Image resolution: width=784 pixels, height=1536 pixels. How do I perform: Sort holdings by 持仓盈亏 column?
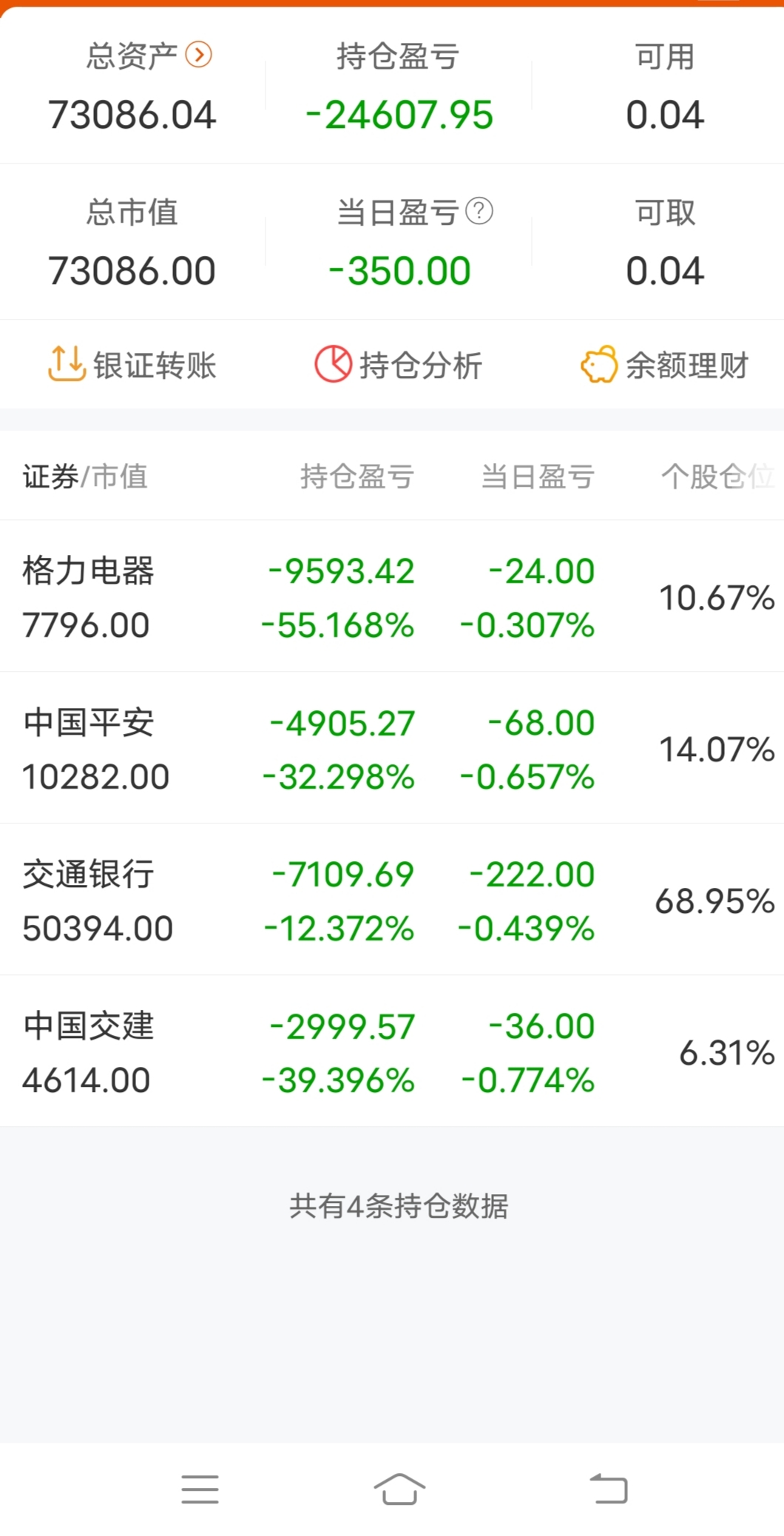coord(357,476)
